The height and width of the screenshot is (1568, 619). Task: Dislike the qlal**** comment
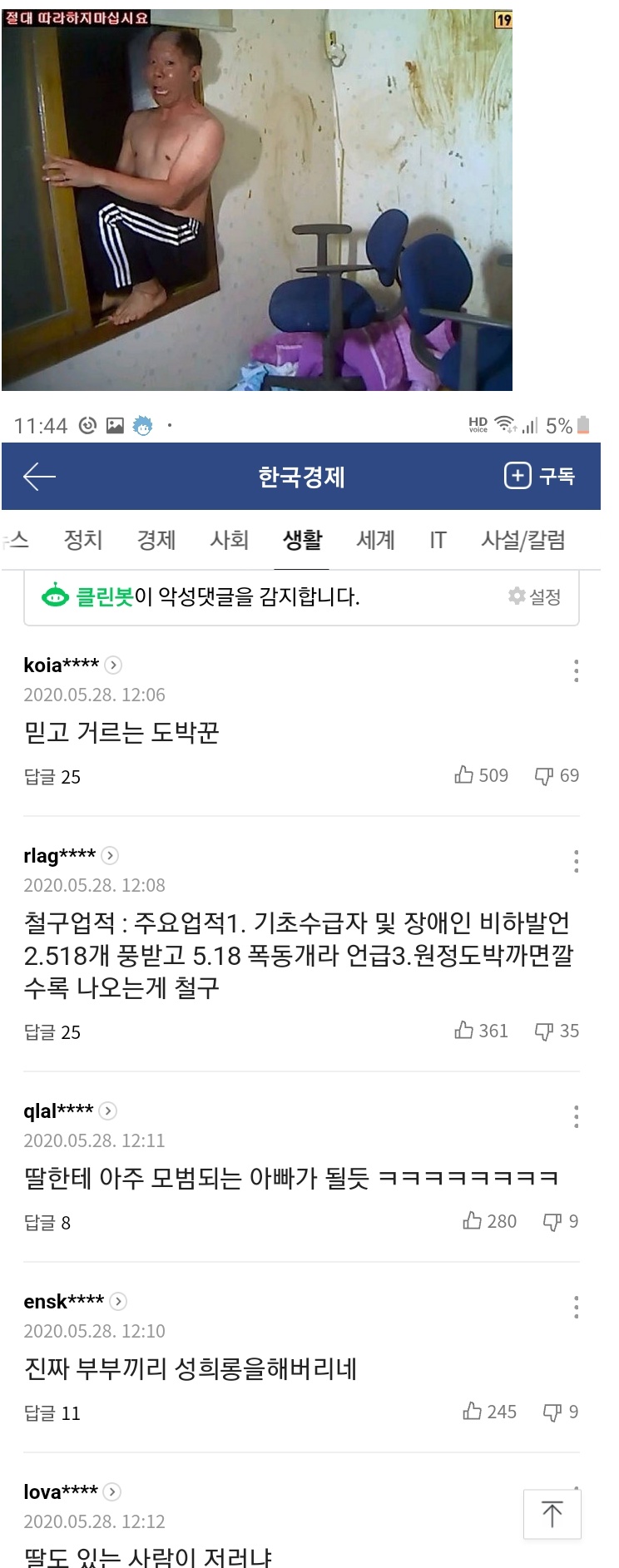560,1221
